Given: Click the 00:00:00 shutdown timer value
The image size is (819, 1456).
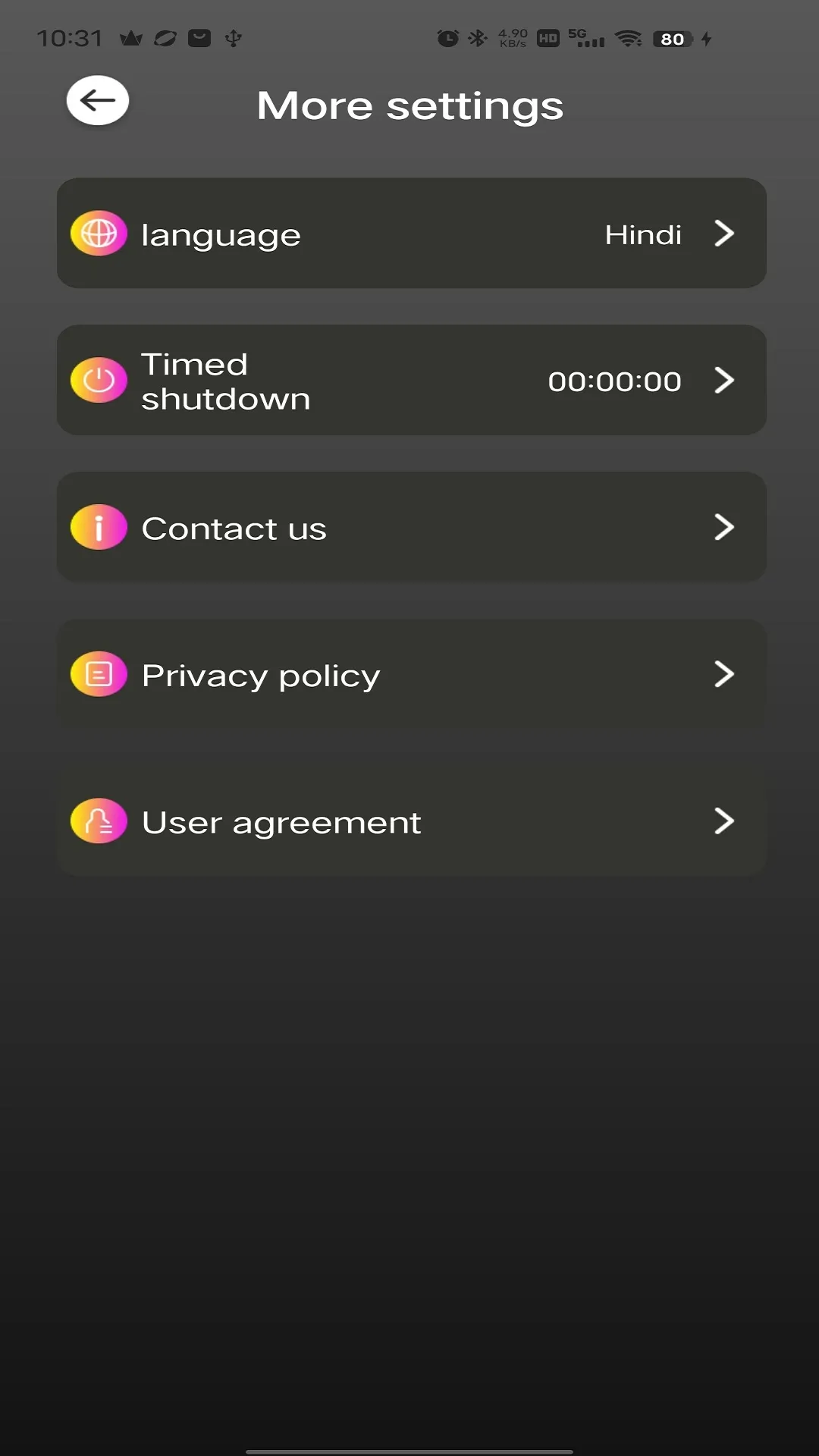Looking at the screenshot, I should 615,380.
